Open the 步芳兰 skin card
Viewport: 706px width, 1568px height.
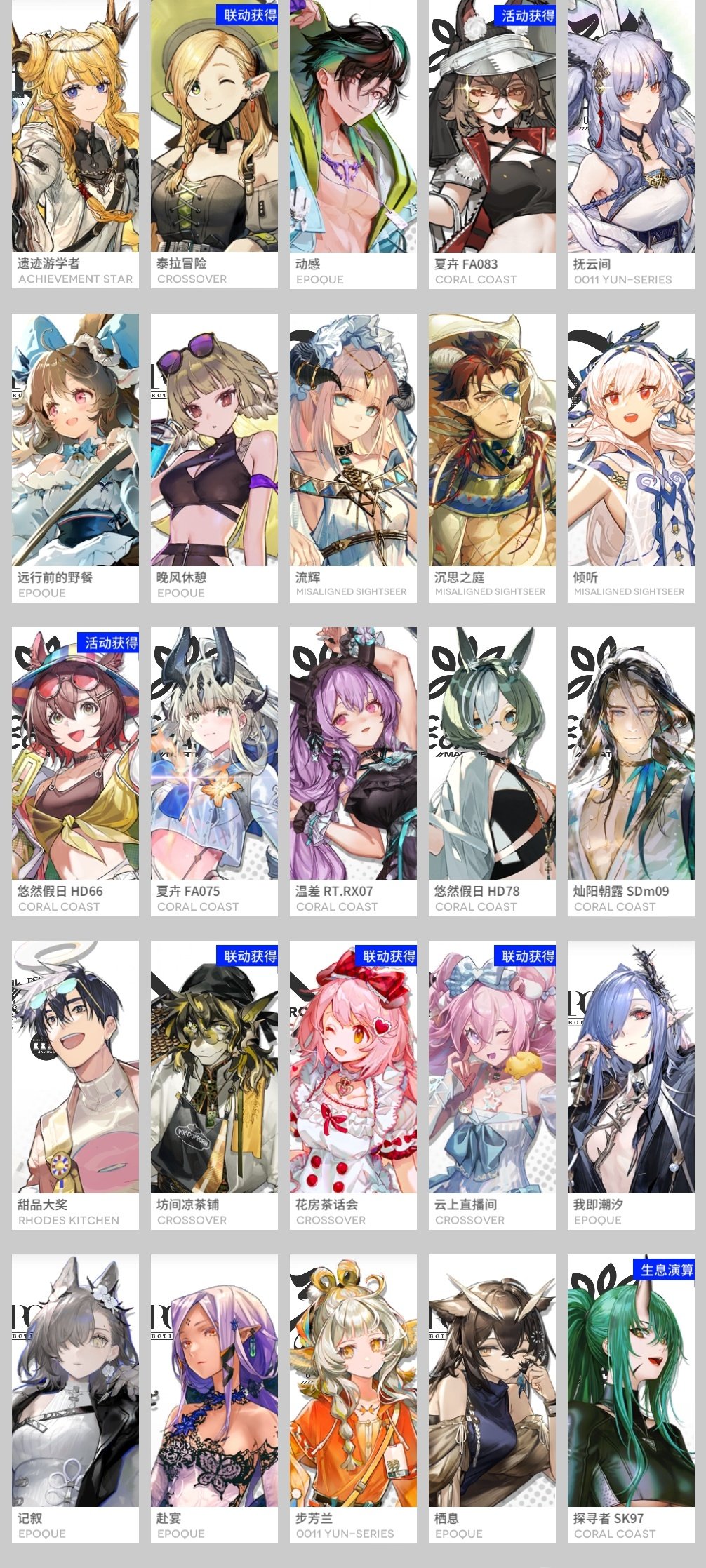coord(353,1395)
